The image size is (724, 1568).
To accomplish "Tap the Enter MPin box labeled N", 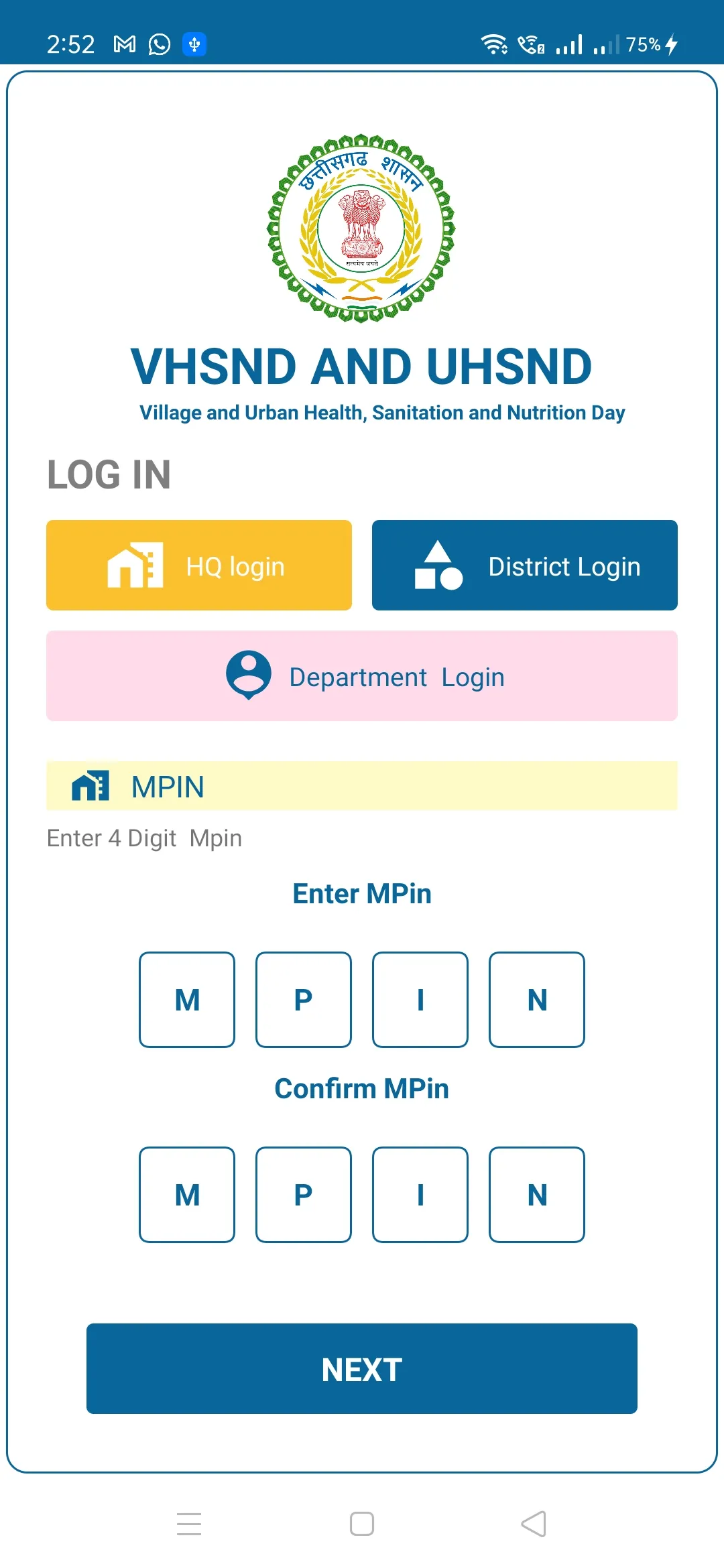I will 537,999.
